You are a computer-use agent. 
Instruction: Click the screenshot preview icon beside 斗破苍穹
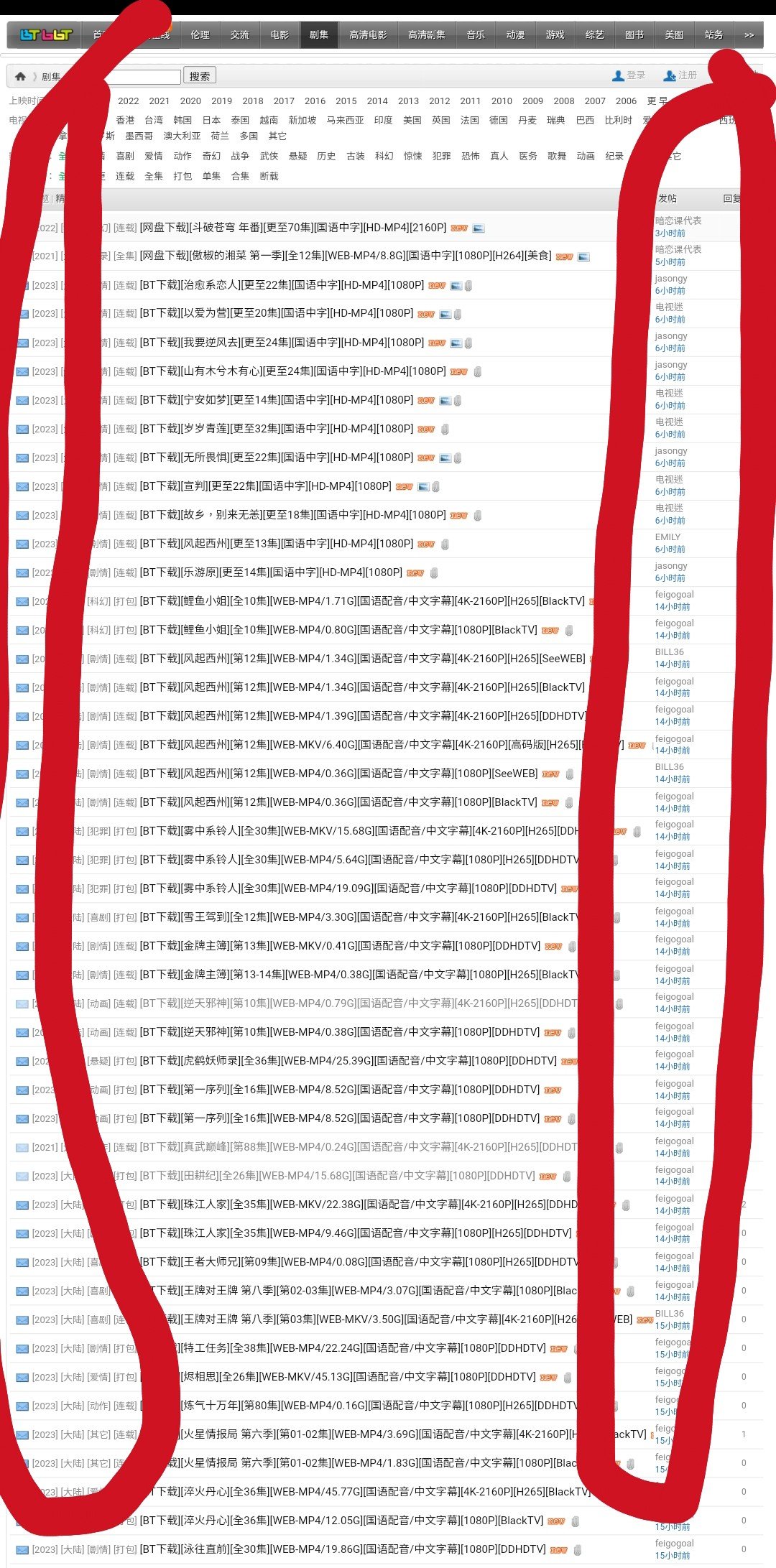[x=477, y=228]
